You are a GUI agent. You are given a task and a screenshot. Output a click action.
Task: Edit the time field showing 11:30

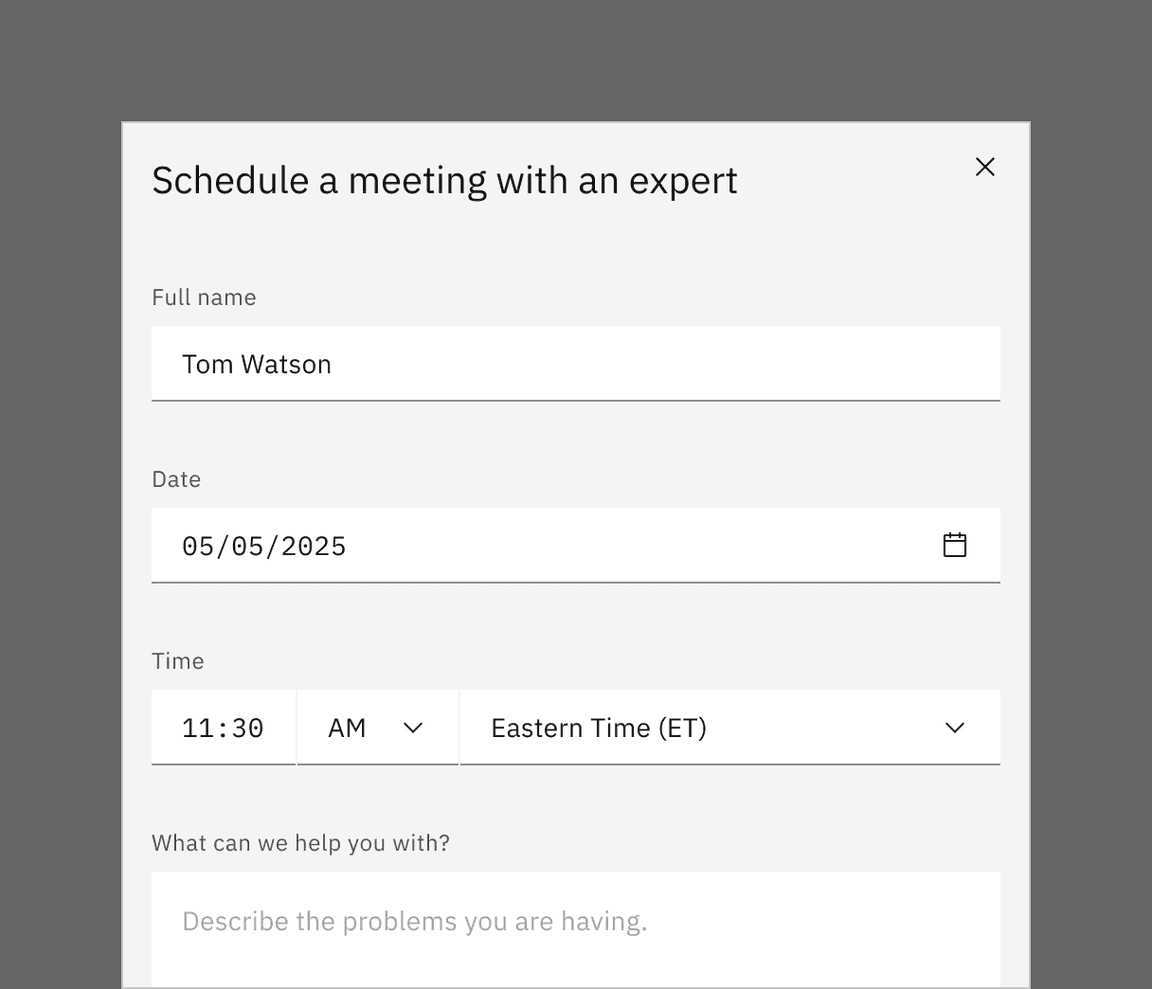pos(223,728)
